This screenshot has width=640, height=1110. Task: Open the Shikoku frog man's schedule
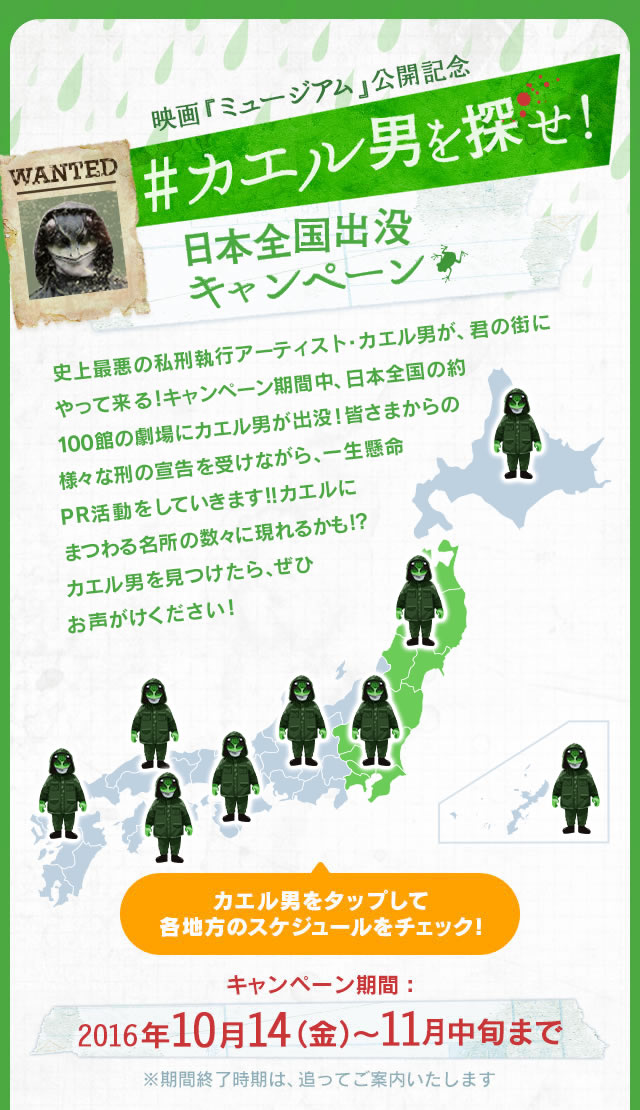[x=167, y=816]
